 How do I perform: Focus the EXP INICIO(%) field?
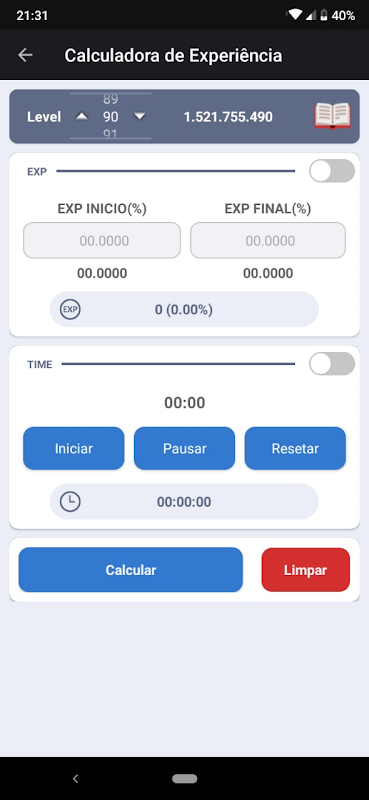click(102, 240)
